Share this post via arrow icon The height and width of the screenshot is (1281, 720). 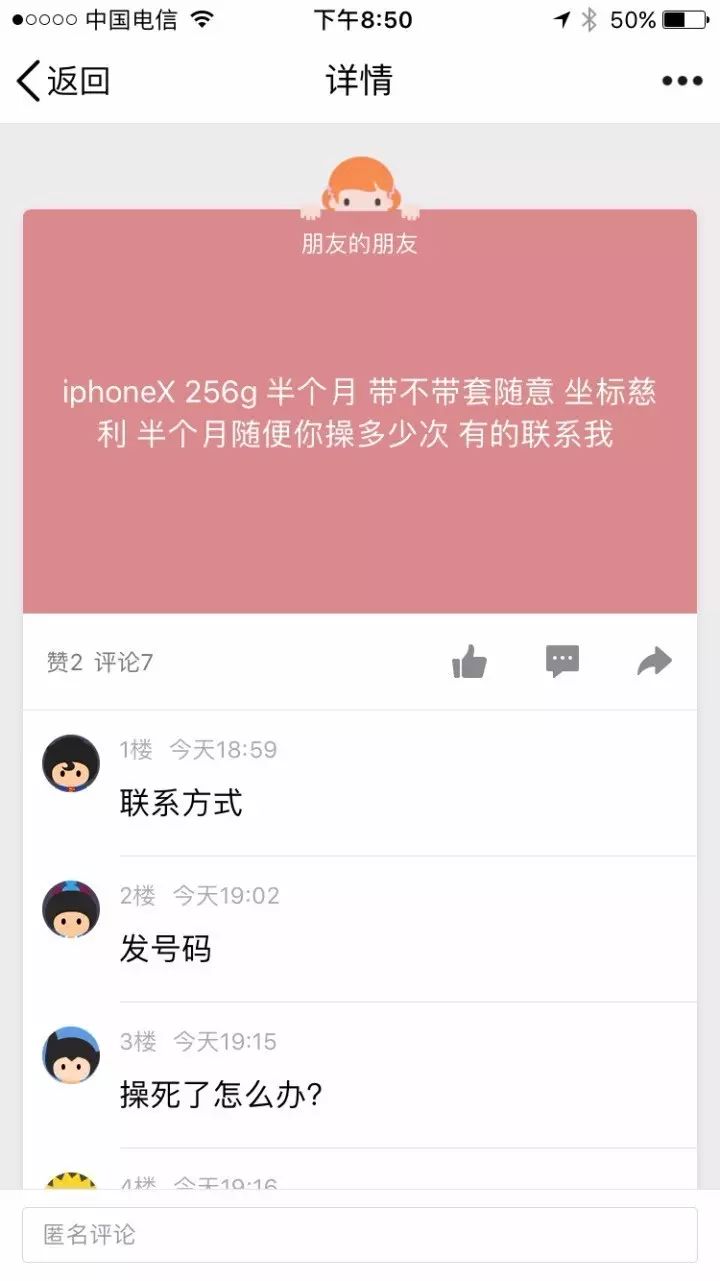pyautogui.click(x=654, y=661)
